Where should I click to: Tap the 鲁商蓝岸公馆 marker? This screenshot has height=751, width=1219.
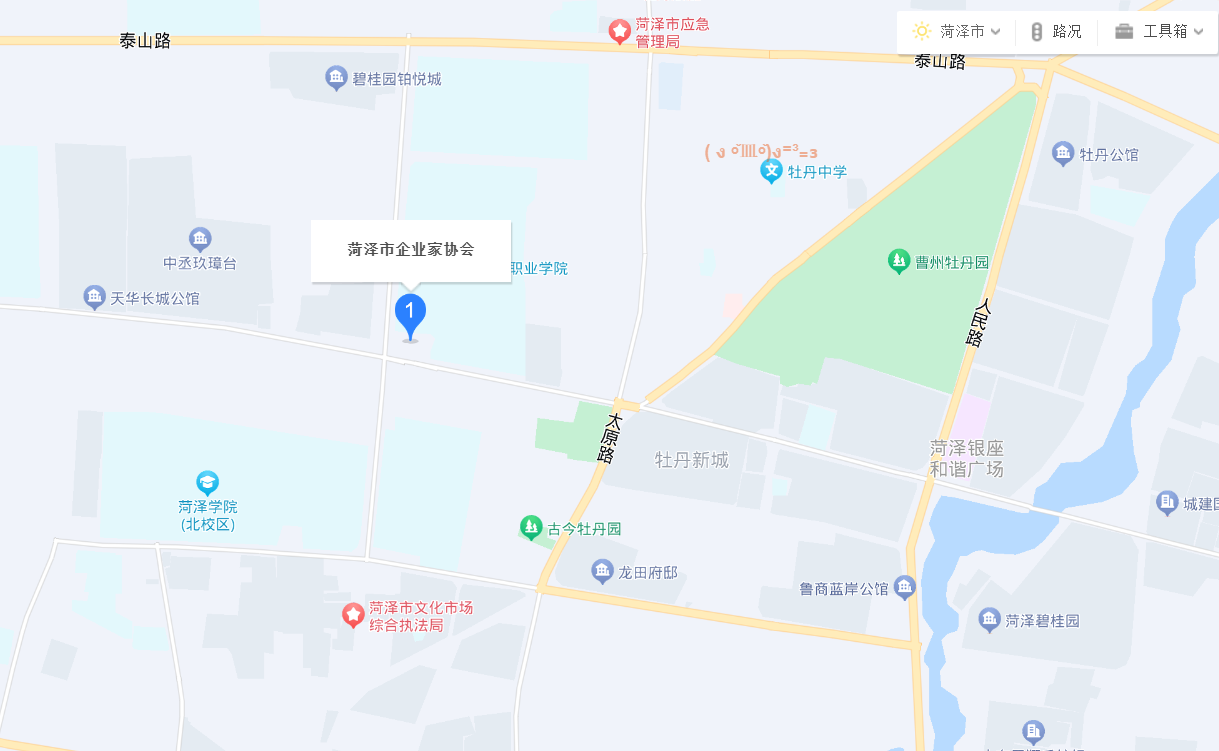905,588
